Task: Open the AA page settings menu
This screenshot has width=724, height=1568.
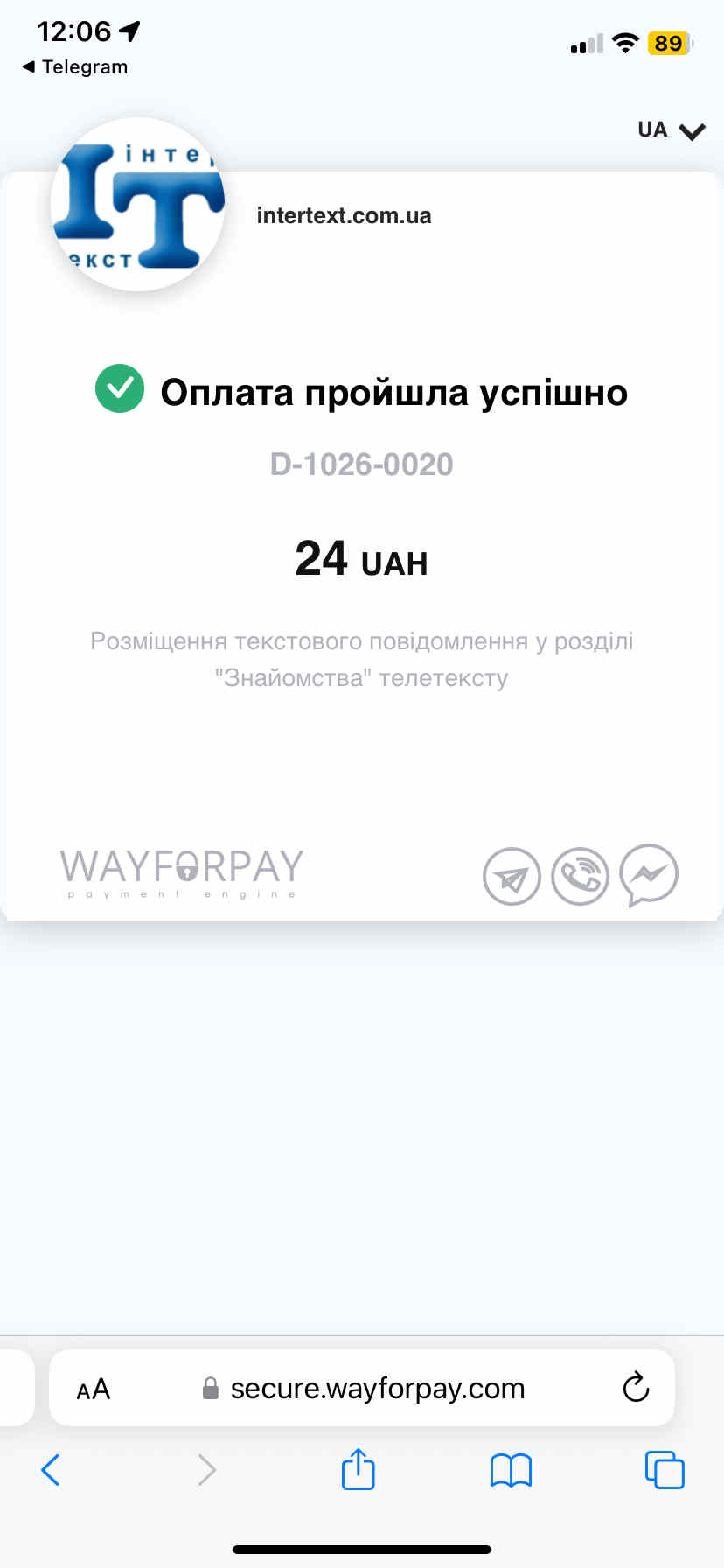Action: pyautogui.click(x=94, y=1389)
